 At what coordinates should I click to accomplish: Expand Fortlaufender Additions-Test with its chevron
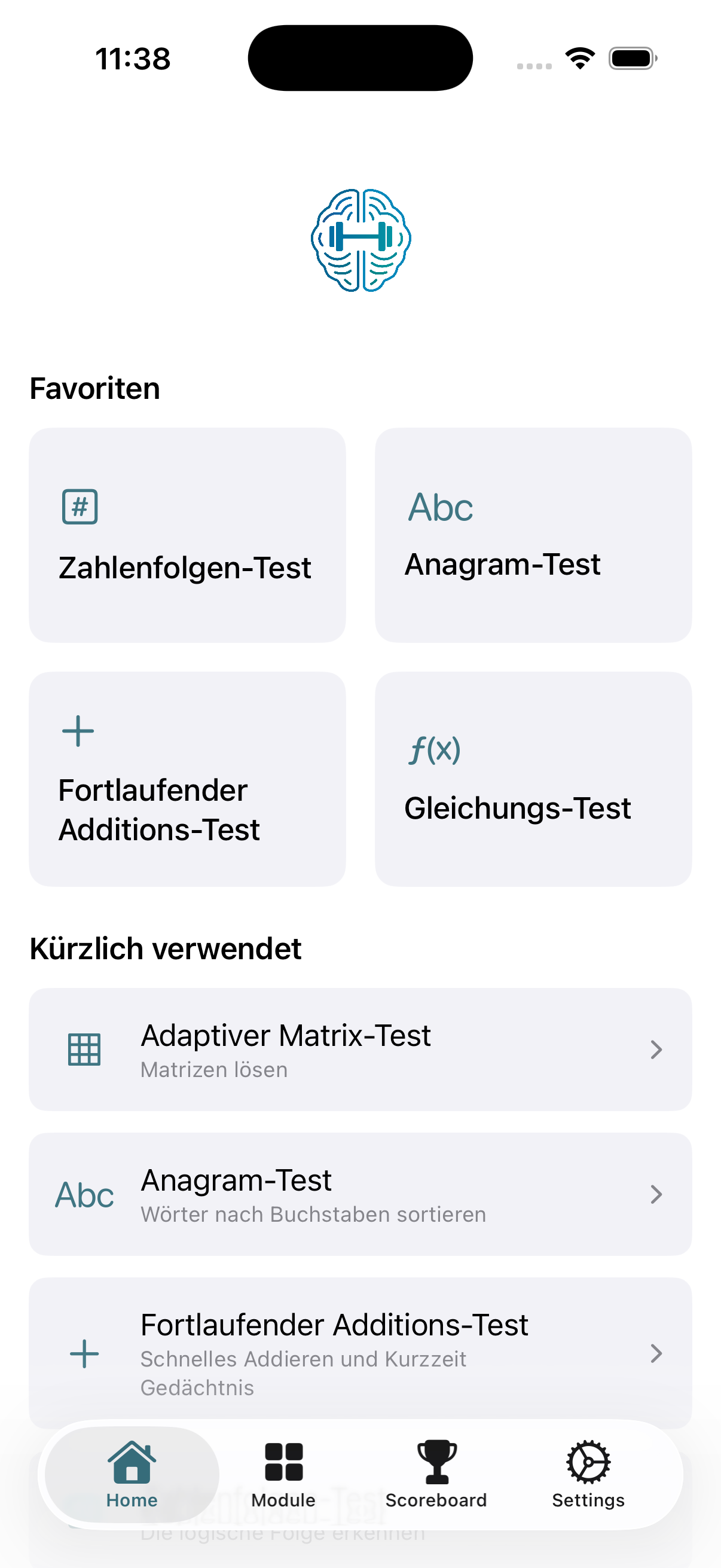tap(656, 1354)
